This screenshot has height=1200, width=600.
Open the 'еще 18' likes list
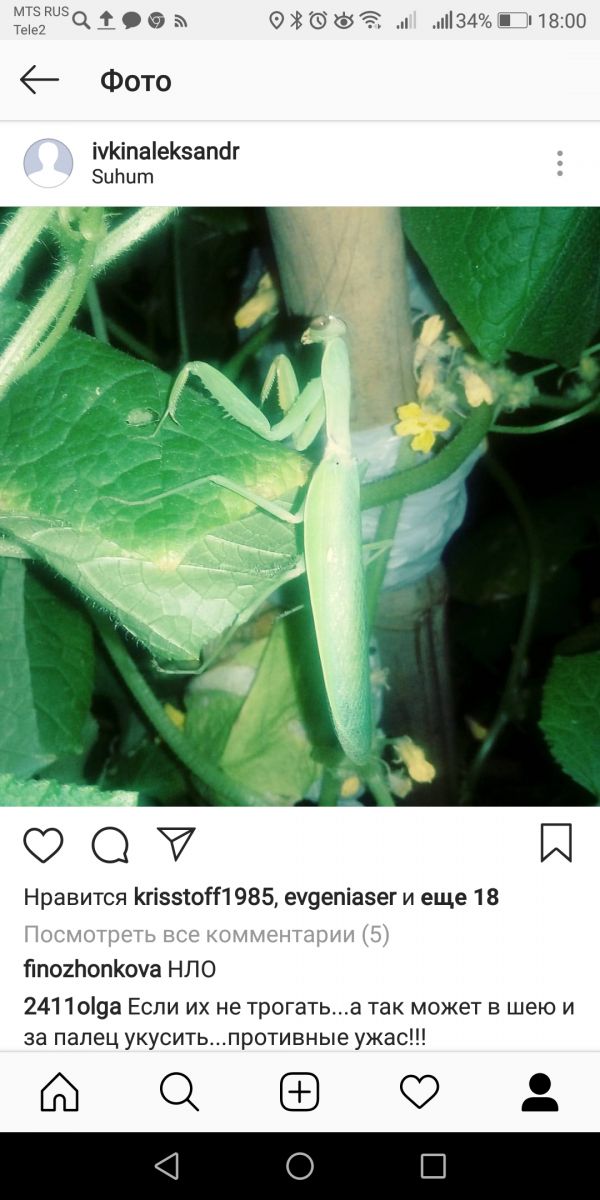click(460, 897)
